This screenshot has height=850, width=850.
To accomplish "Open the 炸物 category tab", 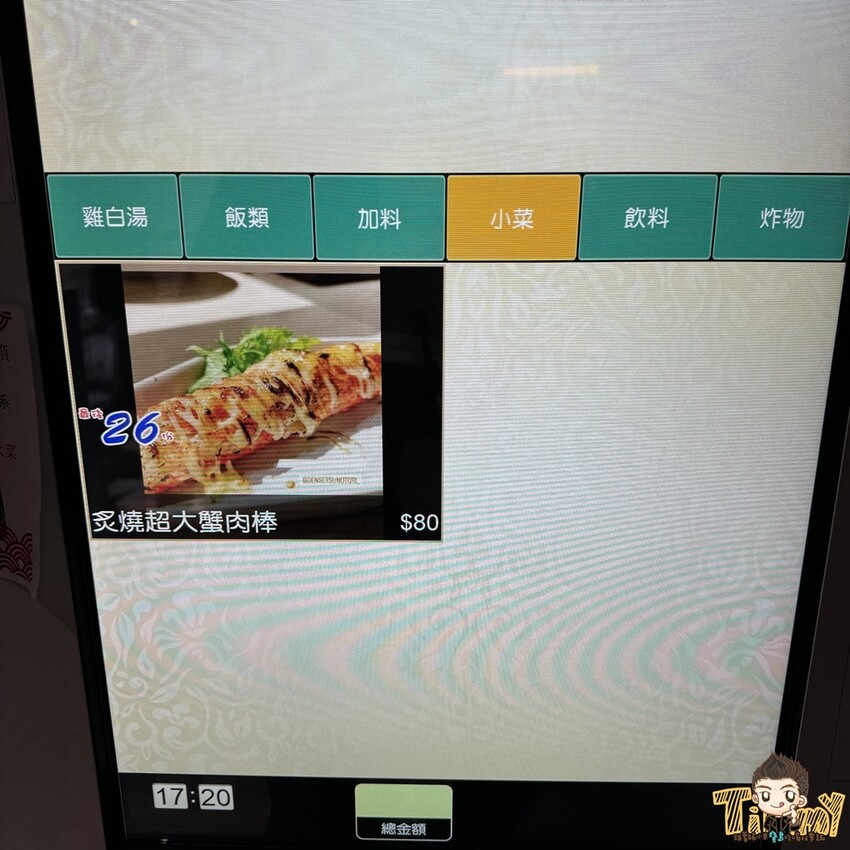I will [x=781, y=218].
